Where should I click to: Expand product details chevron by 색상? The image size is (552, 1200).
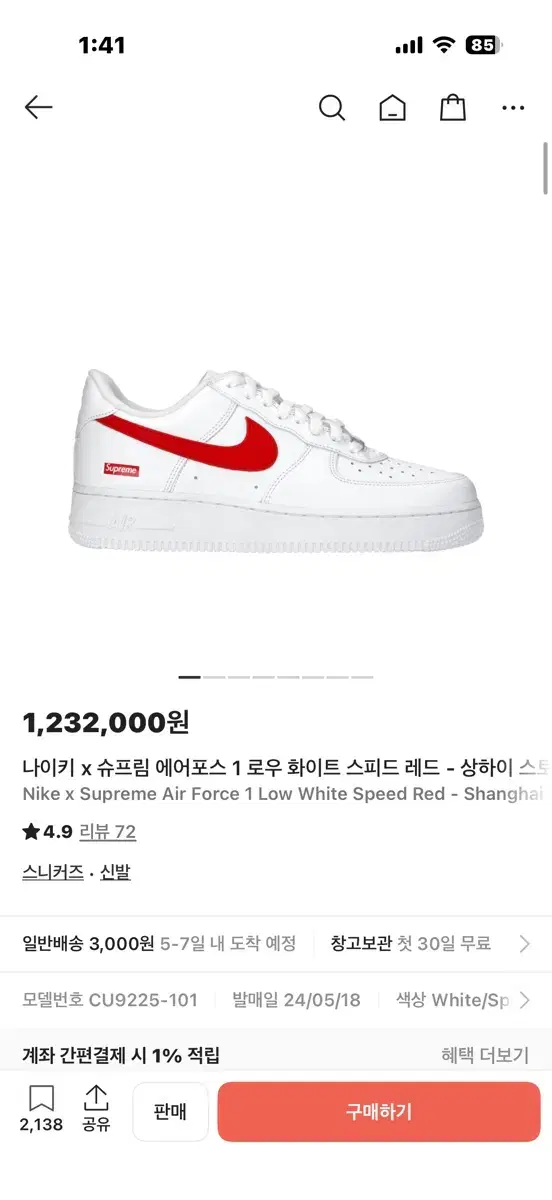point(525,1000)
